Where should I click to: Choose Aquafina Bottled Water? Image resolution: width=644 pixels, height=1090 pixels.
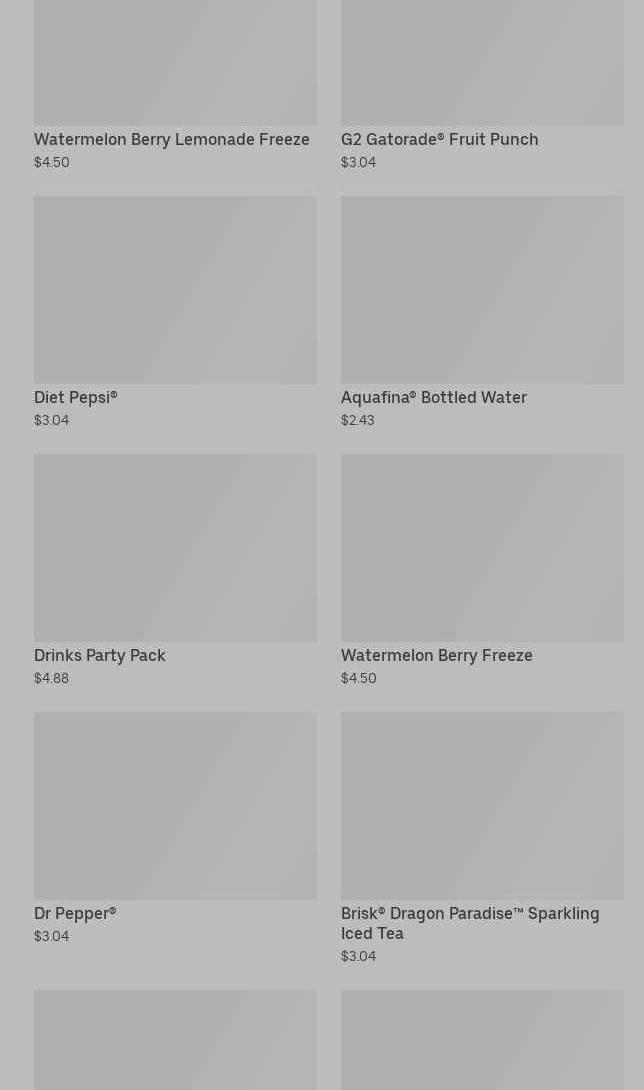click(482, 290)
